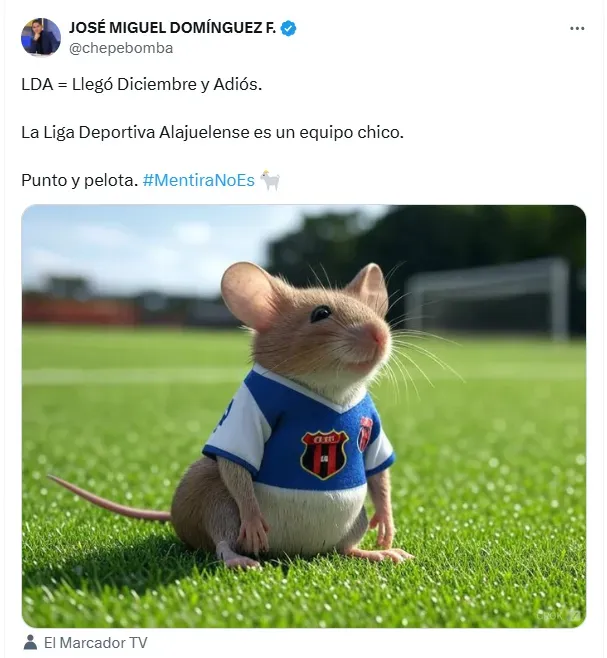Open the #MentiraNoEs hashtag

(x=199, y=180)
